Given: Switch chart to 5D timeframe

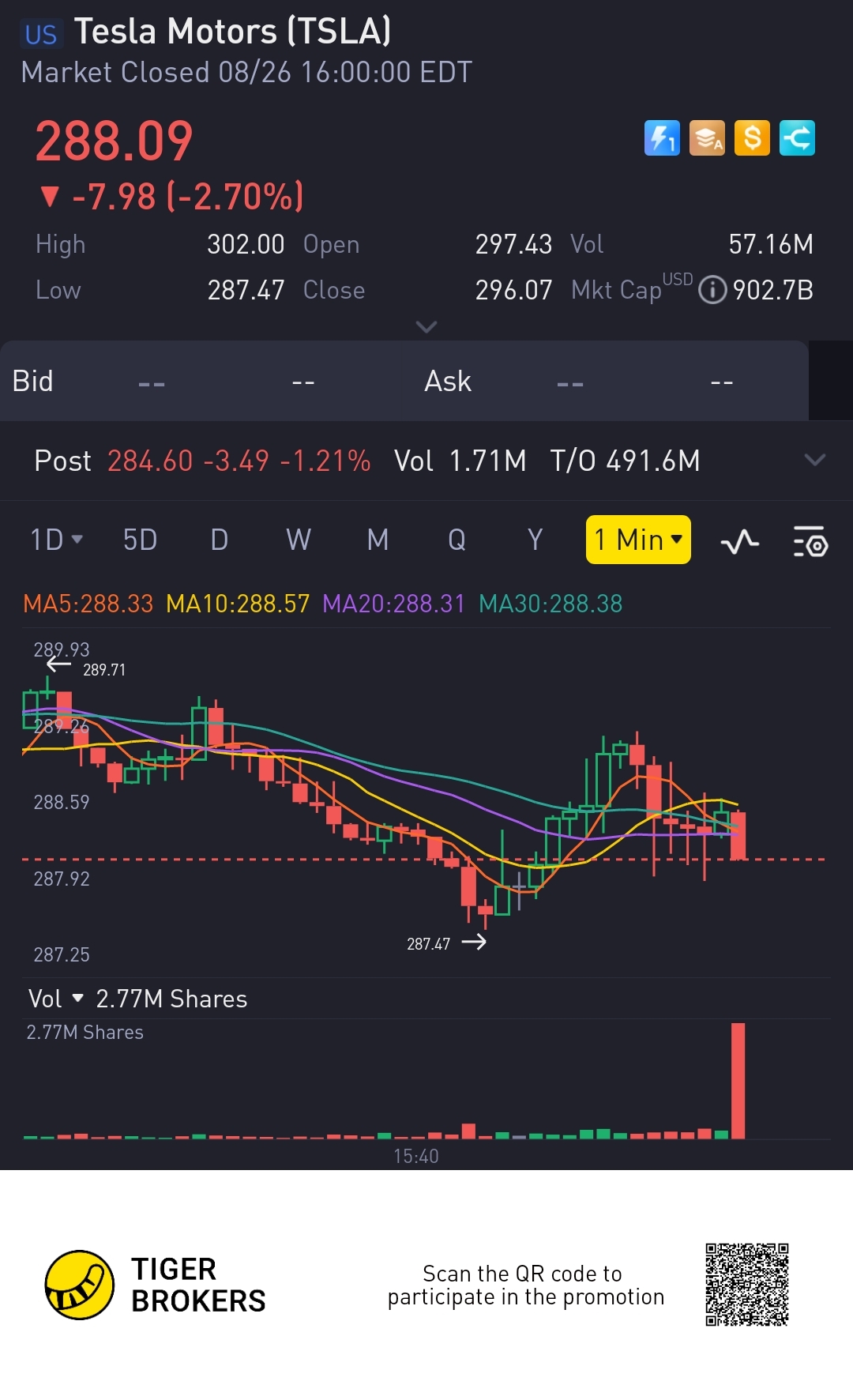Looking at the screenshot, I should click(140, 540).
